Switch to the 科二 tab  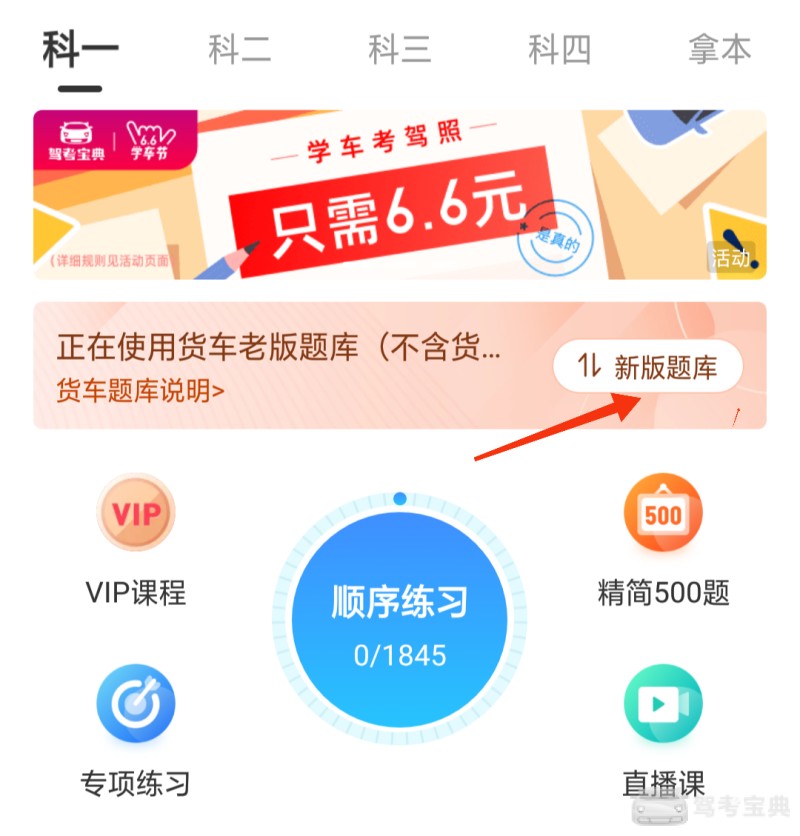[x=239, y=49]
